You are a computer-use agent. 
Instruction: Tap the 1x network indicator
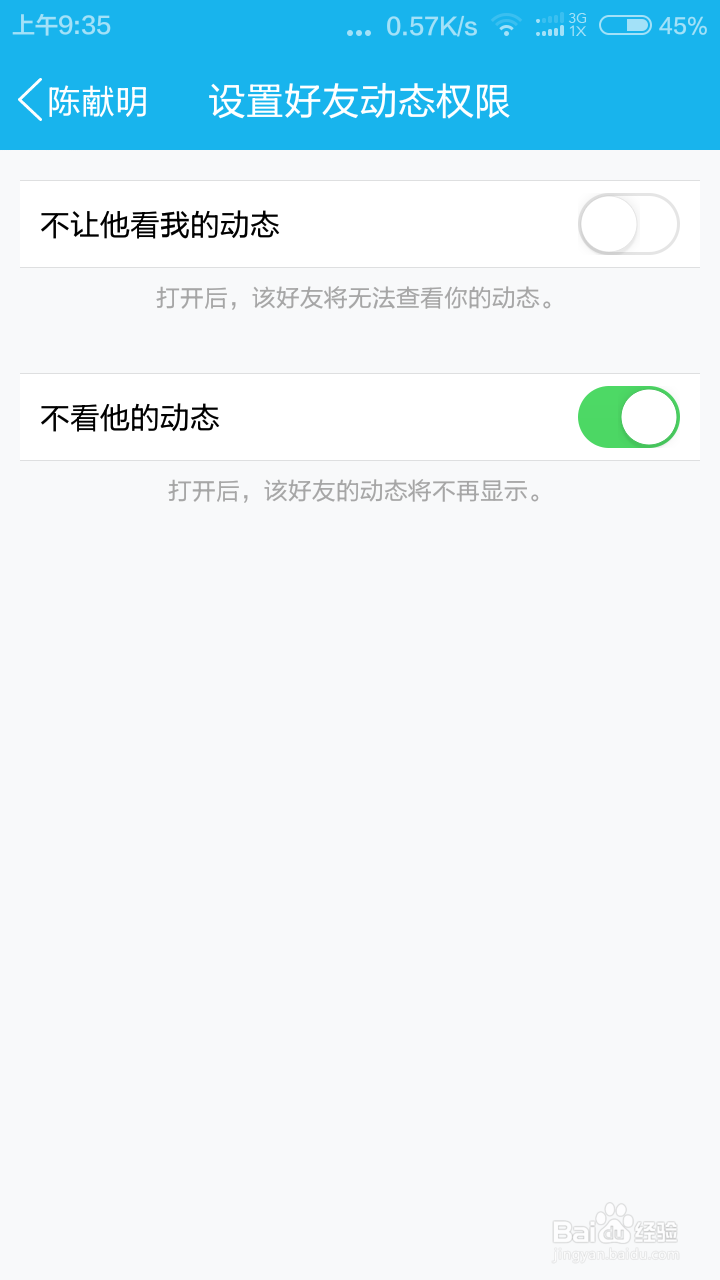[x=580, y=33]
